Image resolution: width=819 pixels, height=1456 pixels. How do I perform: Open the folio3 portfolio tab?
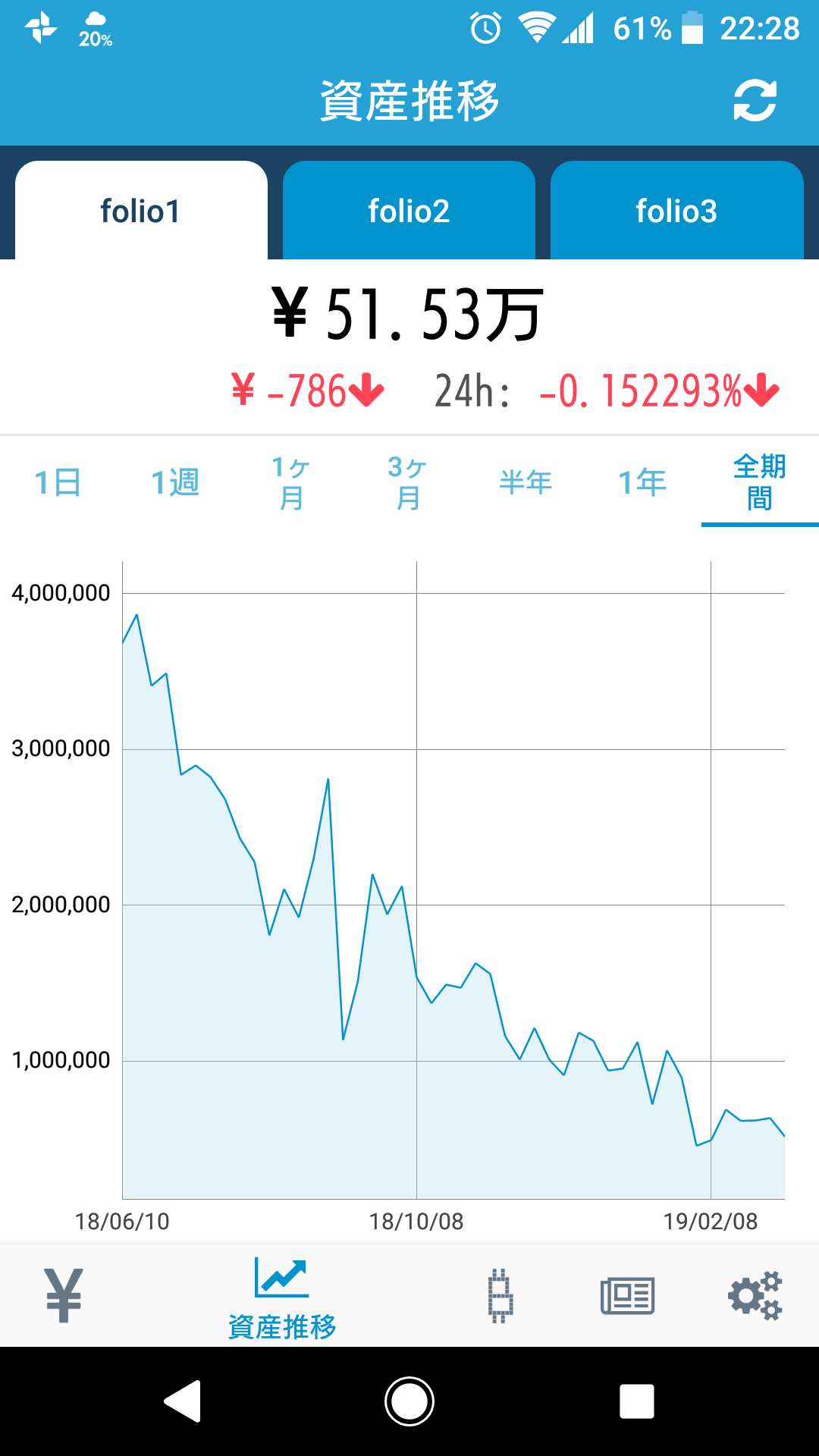[x=676, y=211]
